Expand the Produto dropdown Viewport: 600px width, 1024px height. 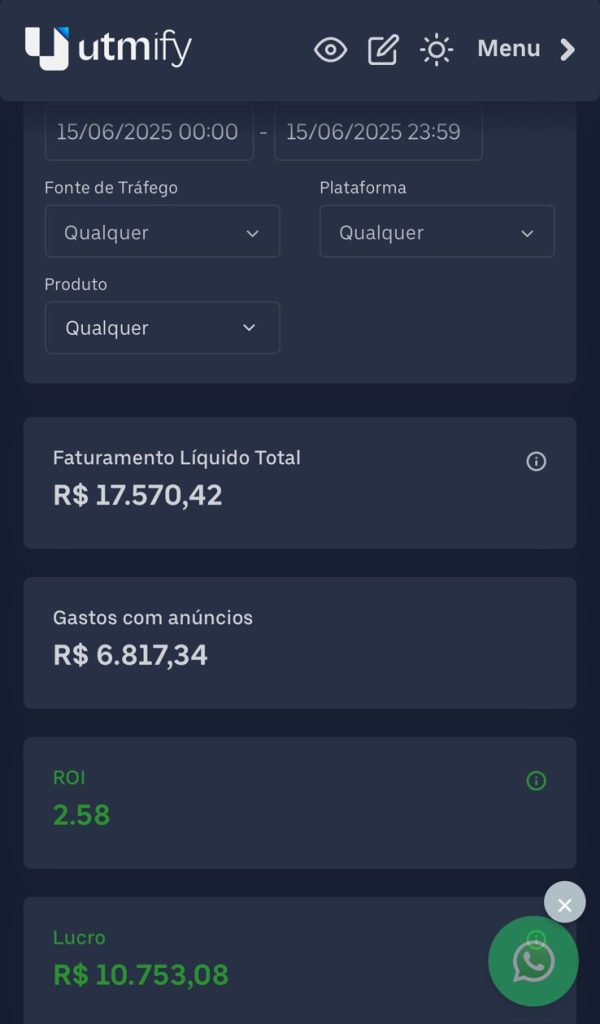click(163, 327)
